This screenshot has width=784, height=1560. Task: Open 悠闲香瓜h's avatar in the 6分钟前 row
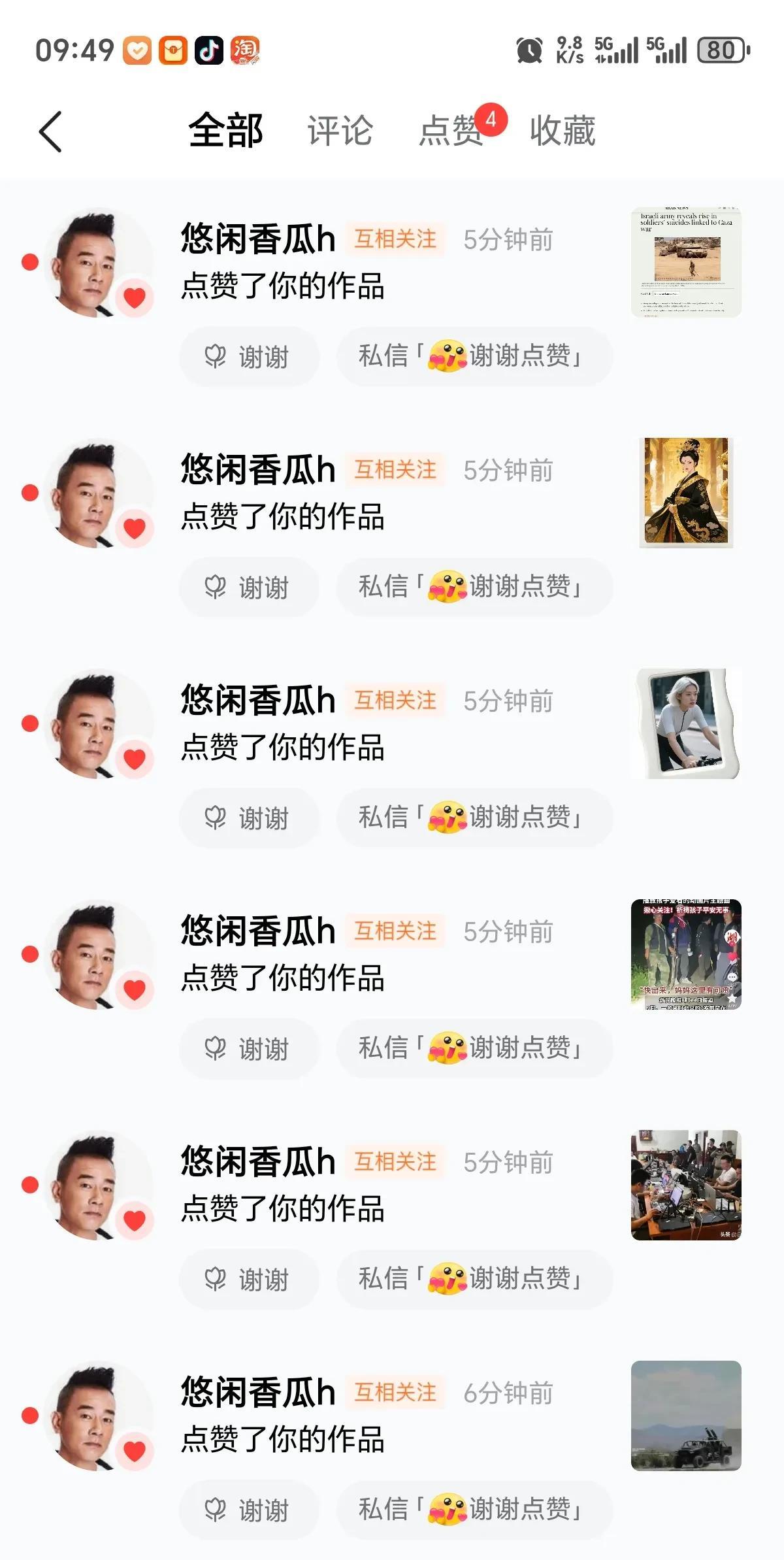(x=98, y=1416)
